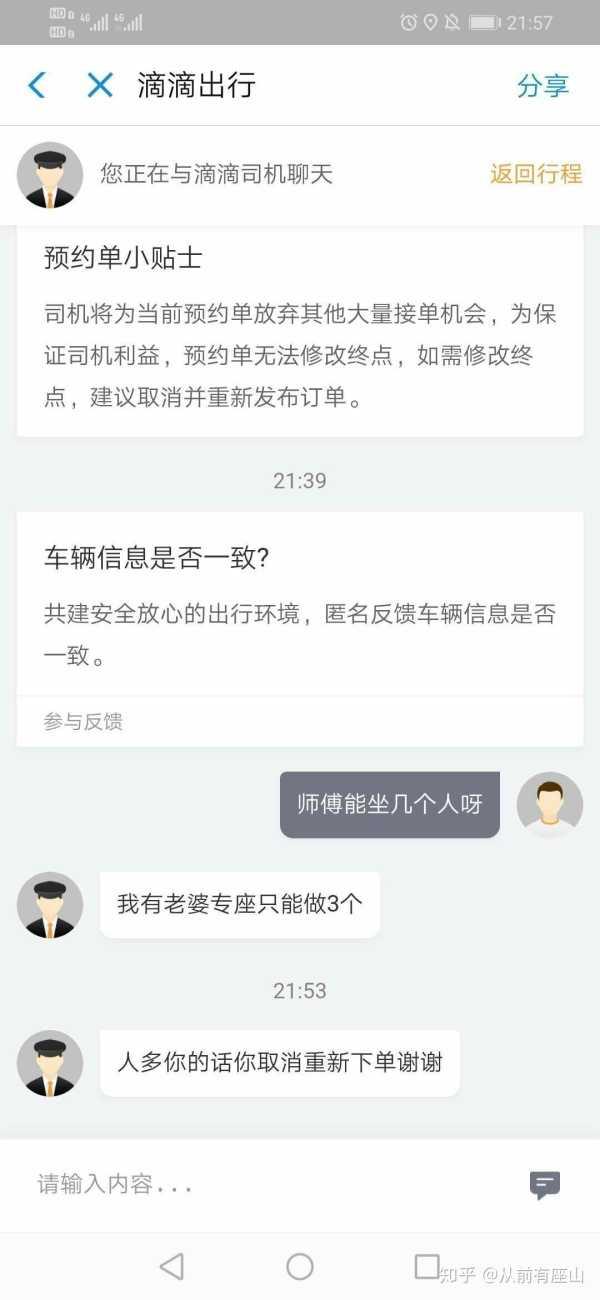Open 参与反馈 on the vehicle info card

[83, 721]
